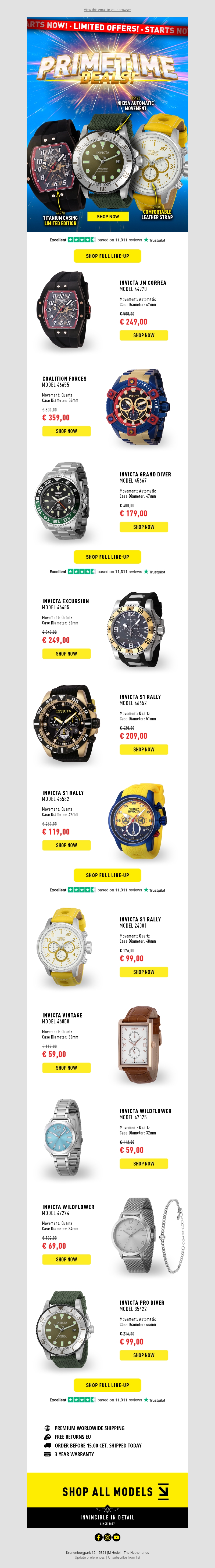The height and width of the screenshot is (1568, 215).
Task: Shop the Invicta Excursion model 46485
Action: 66,654
